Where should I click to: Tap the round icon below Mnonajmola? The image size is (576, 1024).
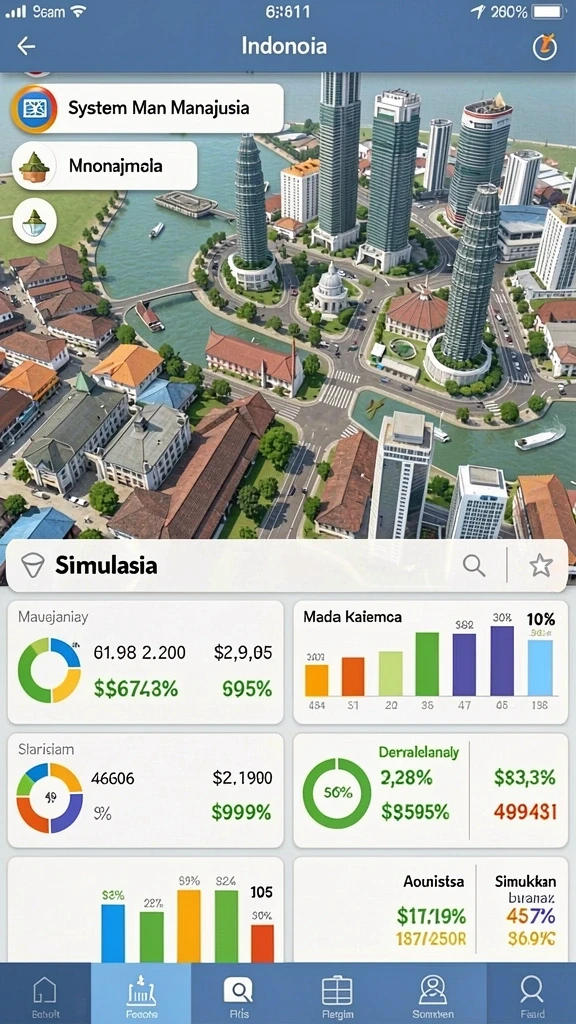(35, 221)
